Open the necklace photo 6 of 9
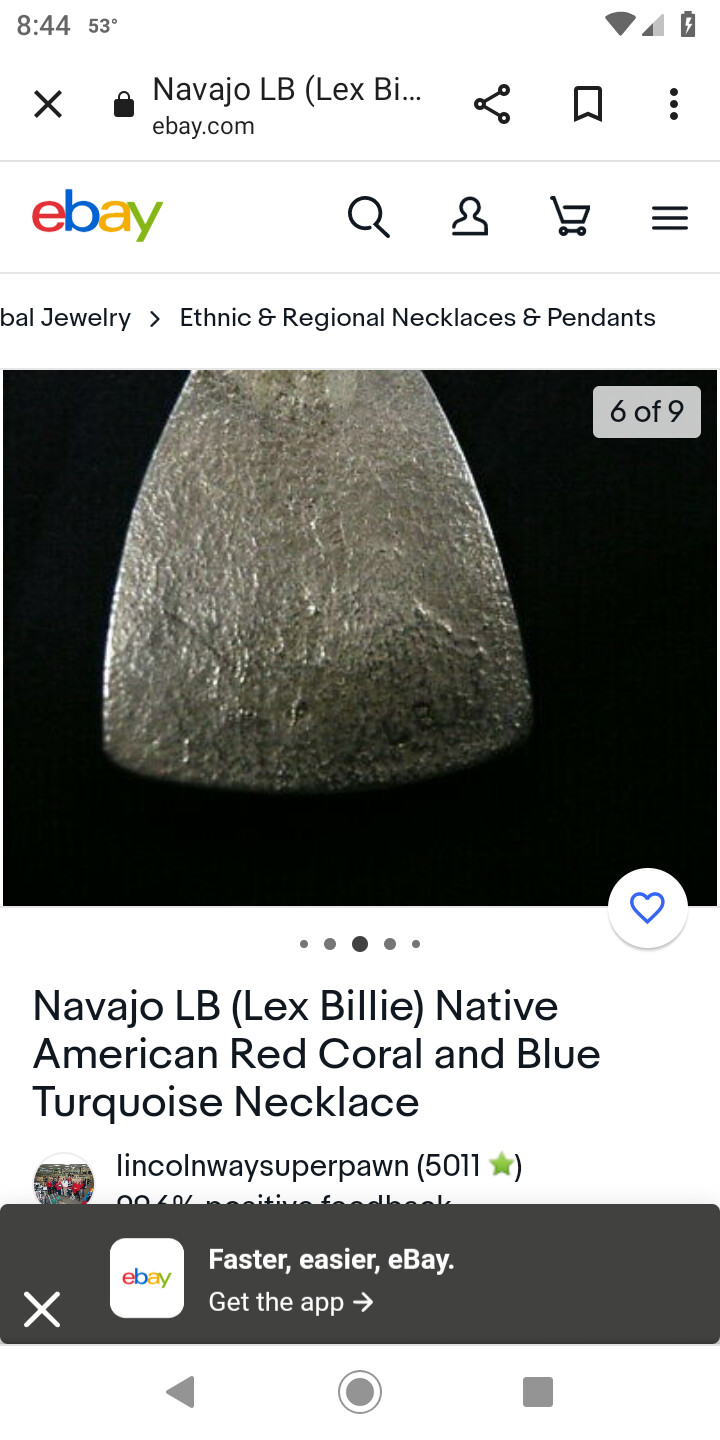The image size is (720, 1440). click(360, 638)
